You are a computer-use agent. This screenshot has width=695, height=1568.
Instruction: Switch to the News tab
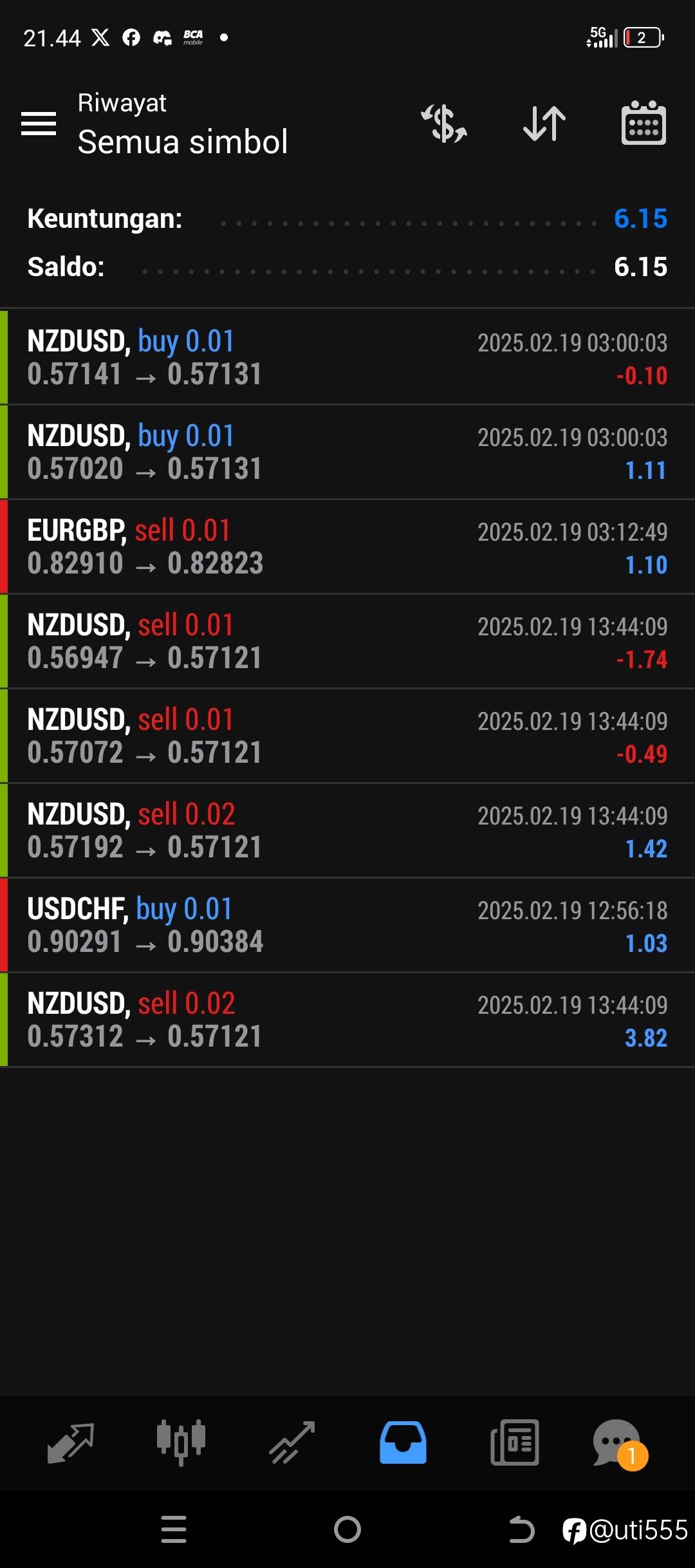pyautogui.click(x=515, y=1442)
